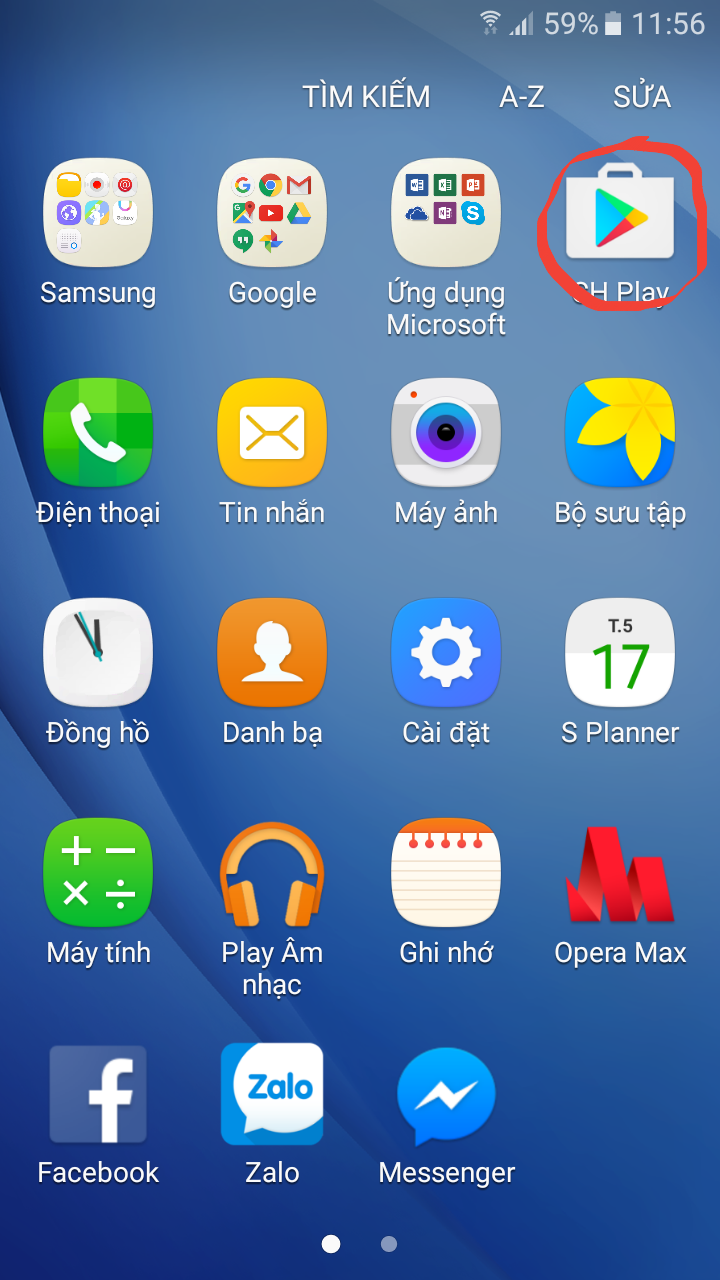Open the Đồng hồ clock app
The image size is (720, 1280).
tap(98, 652)
